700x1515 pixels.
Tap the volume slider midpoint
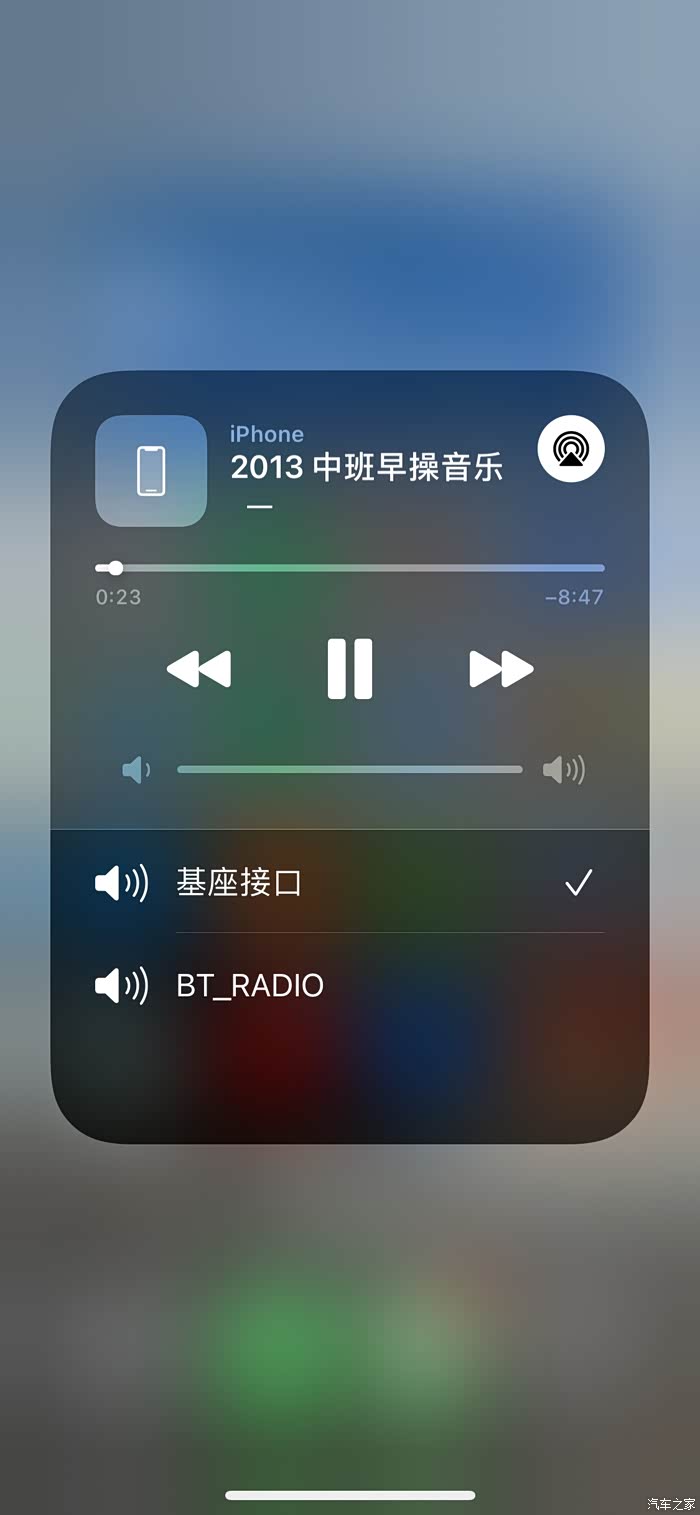point(350,769)
